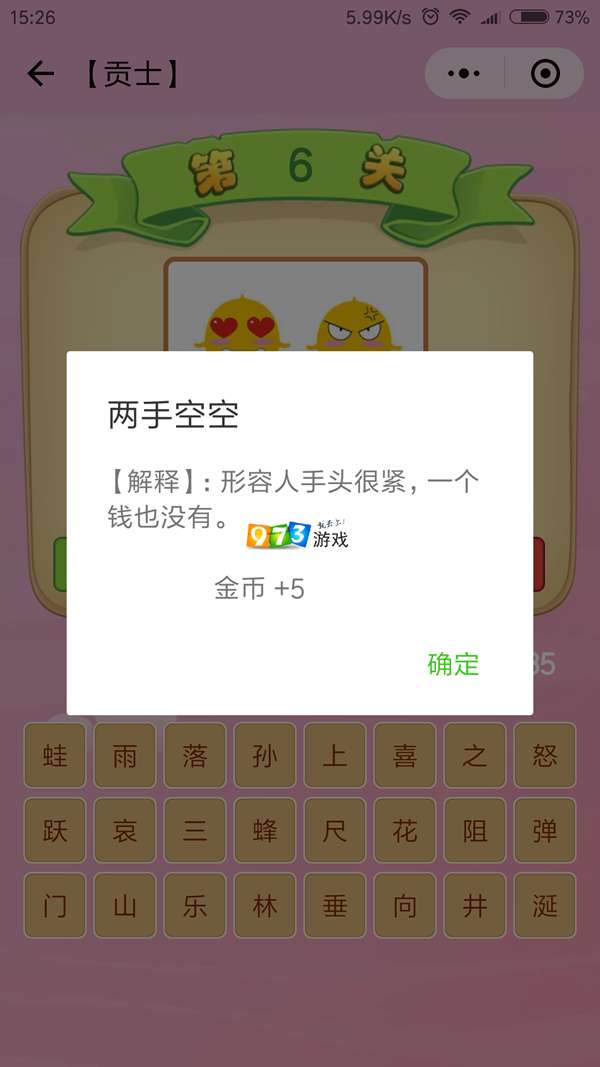
Task: Choose the character tile 落
Action: [195, 755]
